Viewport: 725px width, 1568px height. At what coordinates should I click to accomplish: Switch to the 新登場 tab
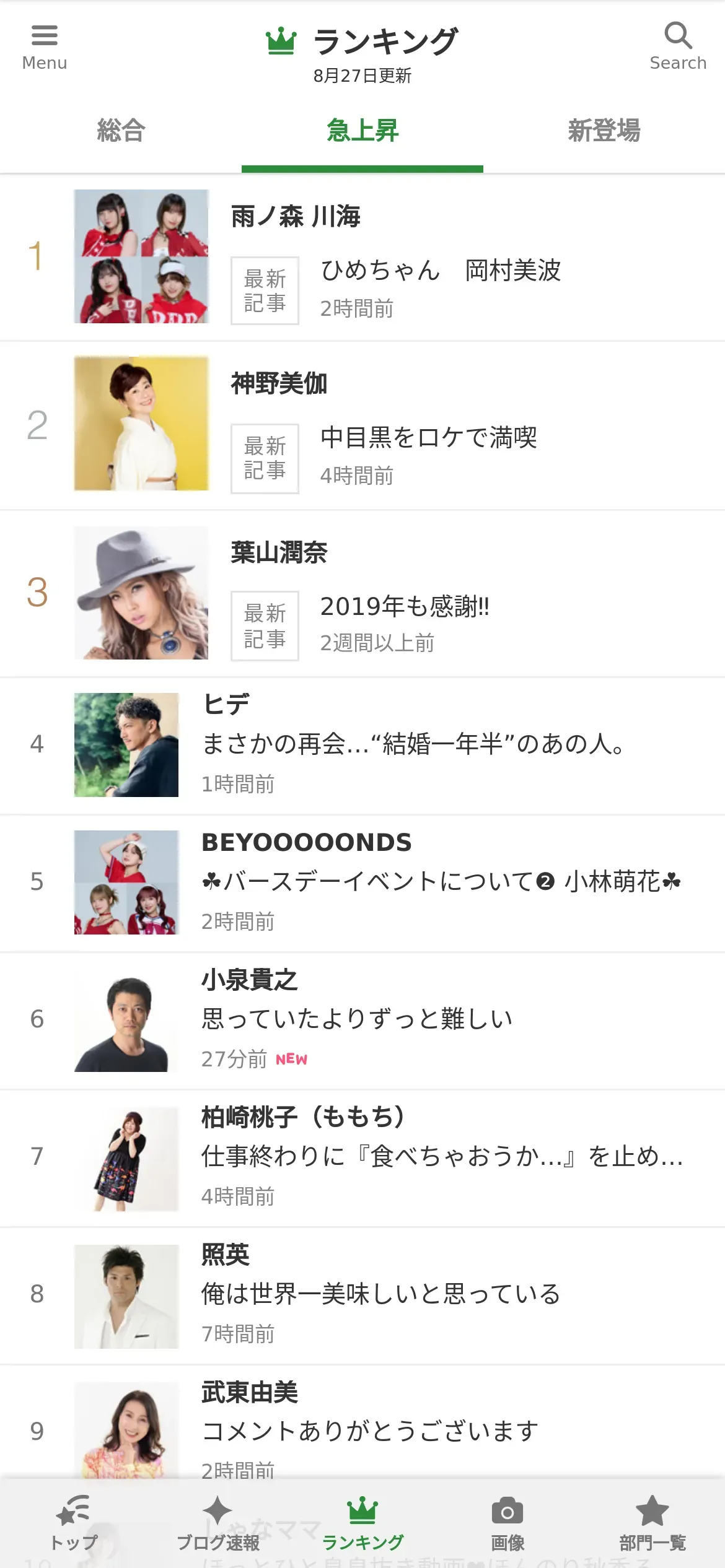[604, 131]
